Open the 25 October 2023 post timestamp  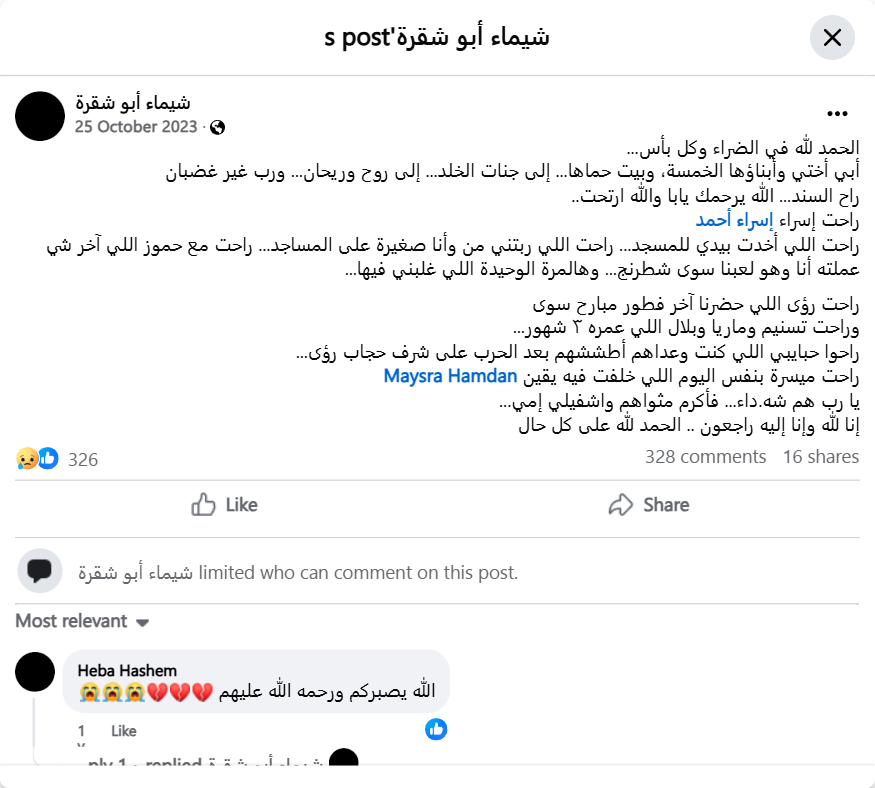(135, 127)
